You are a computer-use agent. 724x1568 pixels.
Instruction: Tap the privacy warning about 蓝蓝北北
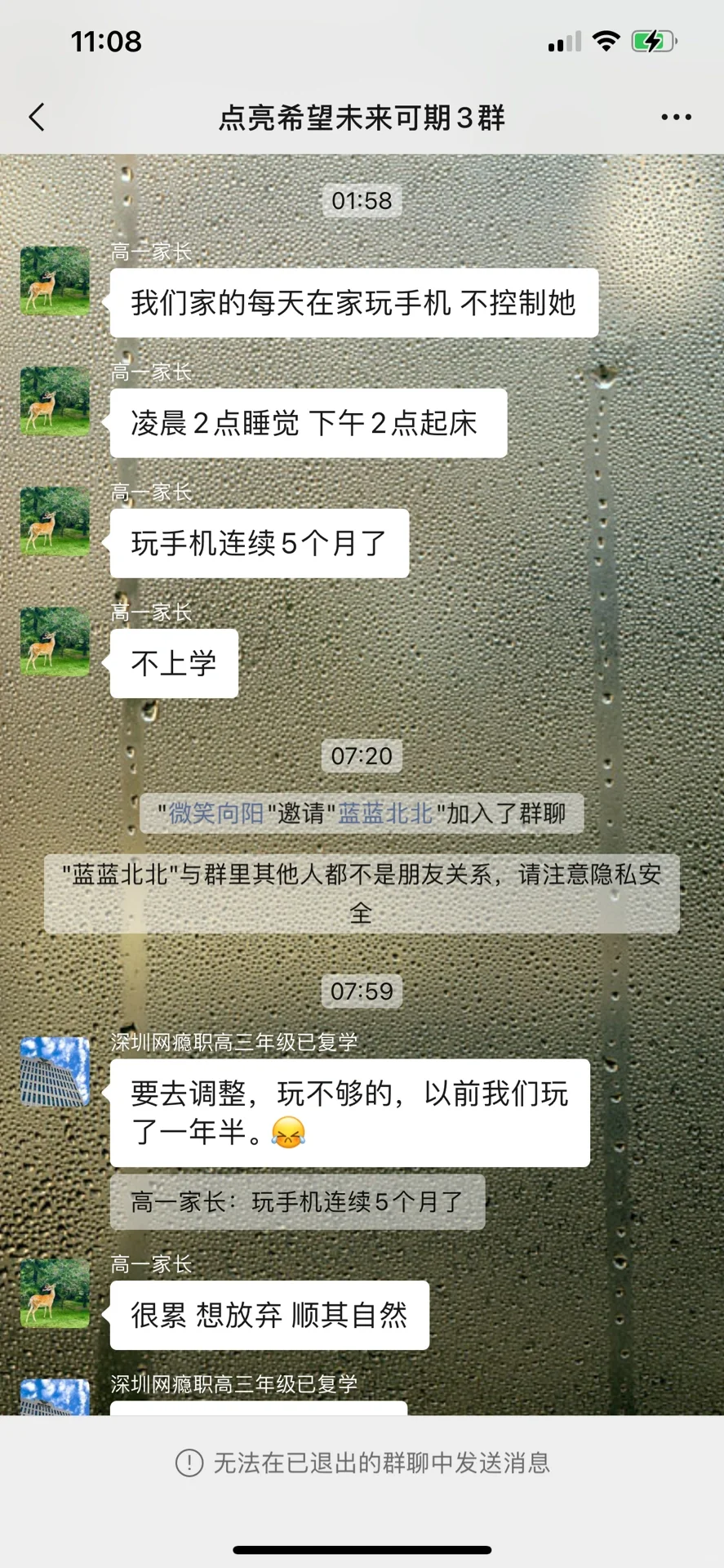(362, 892)
